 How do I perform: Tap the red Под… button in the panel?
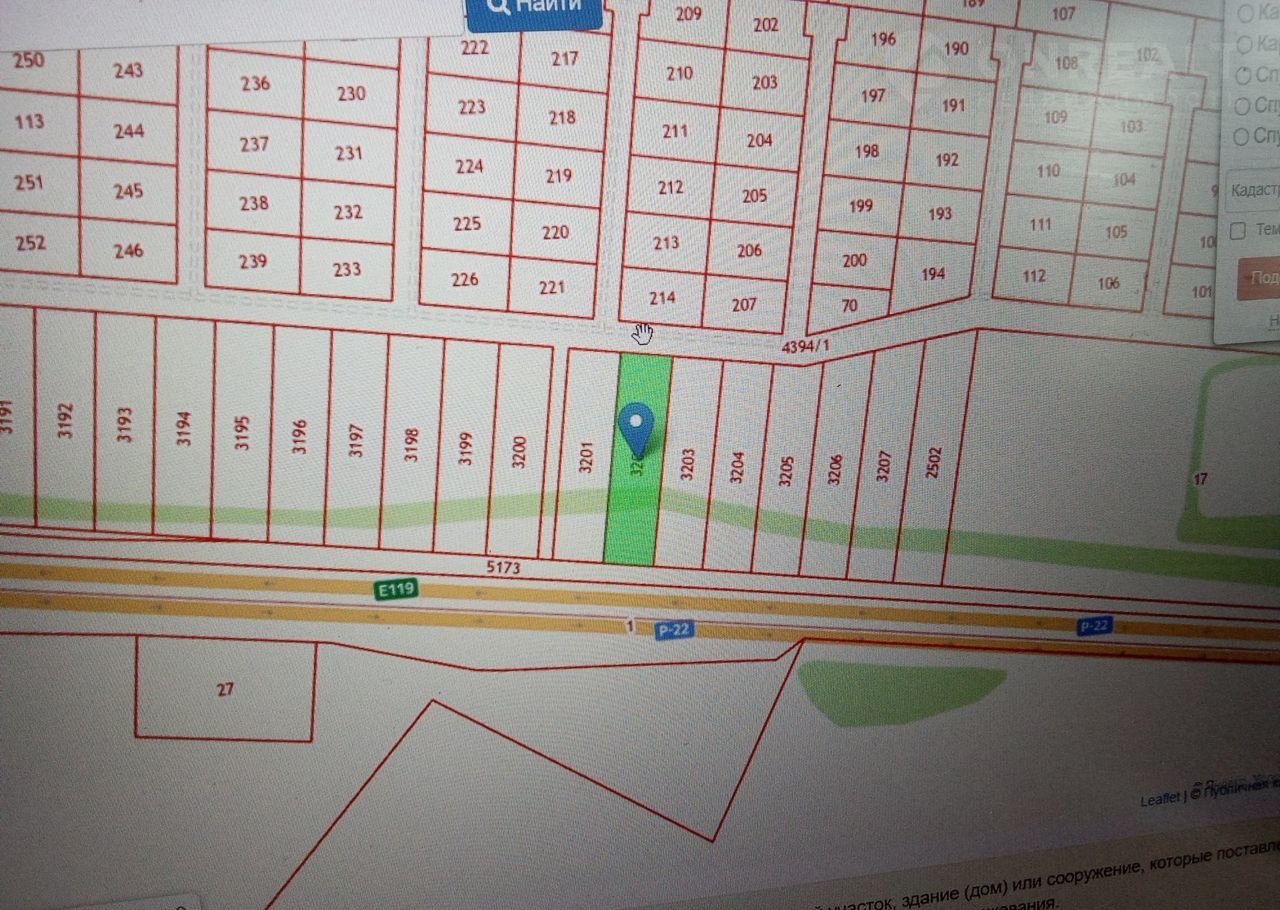pyautogui.click(x=1259, y=279)
